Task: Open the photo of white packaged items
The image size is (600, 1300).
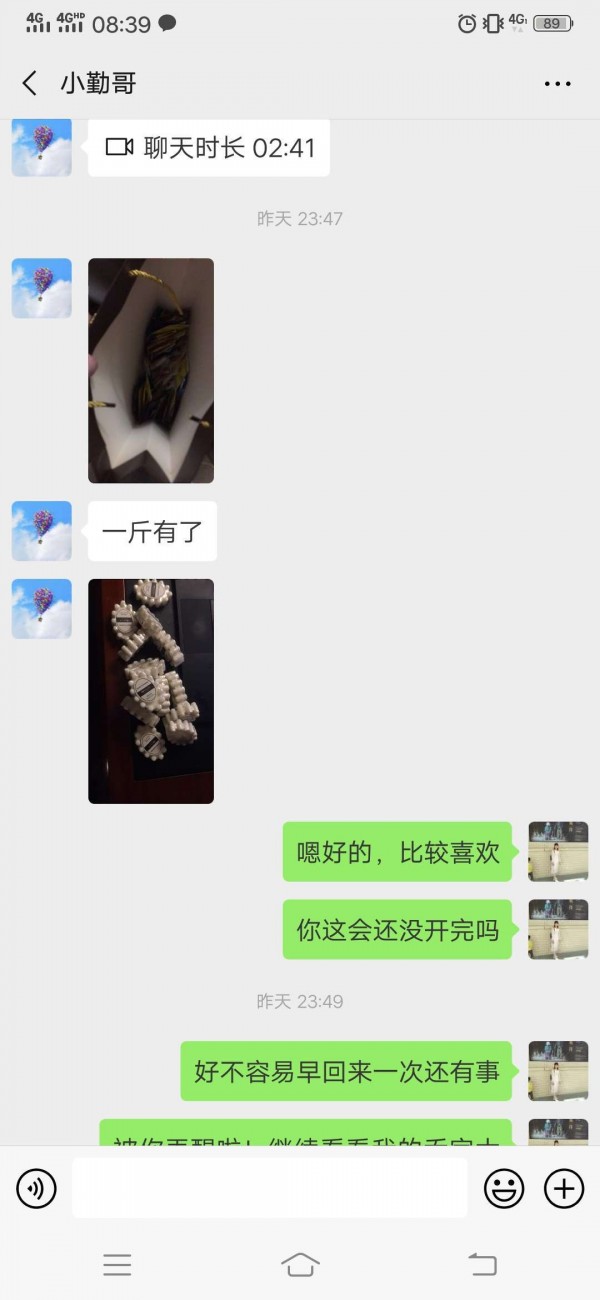Action: 151,691
